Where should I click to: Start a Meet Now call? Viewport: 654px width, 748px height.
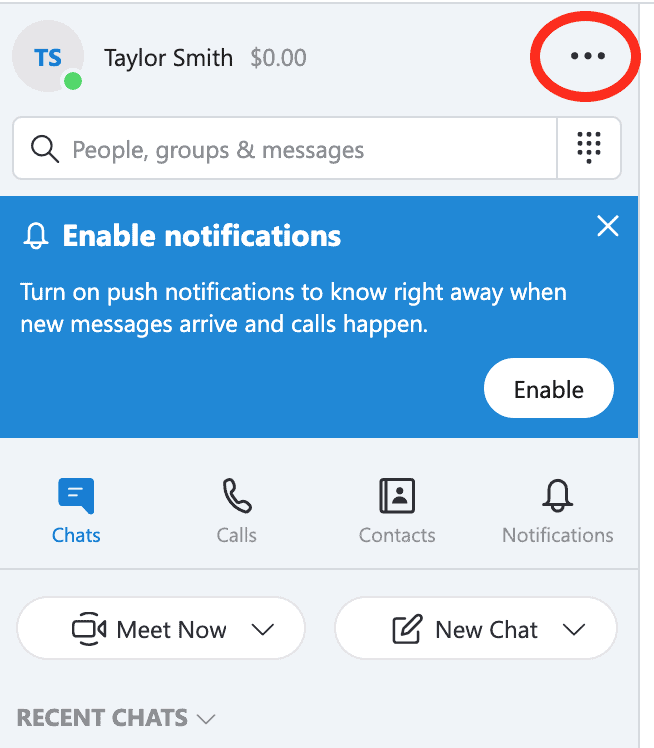pyautogui.click(x=150, y=629)
